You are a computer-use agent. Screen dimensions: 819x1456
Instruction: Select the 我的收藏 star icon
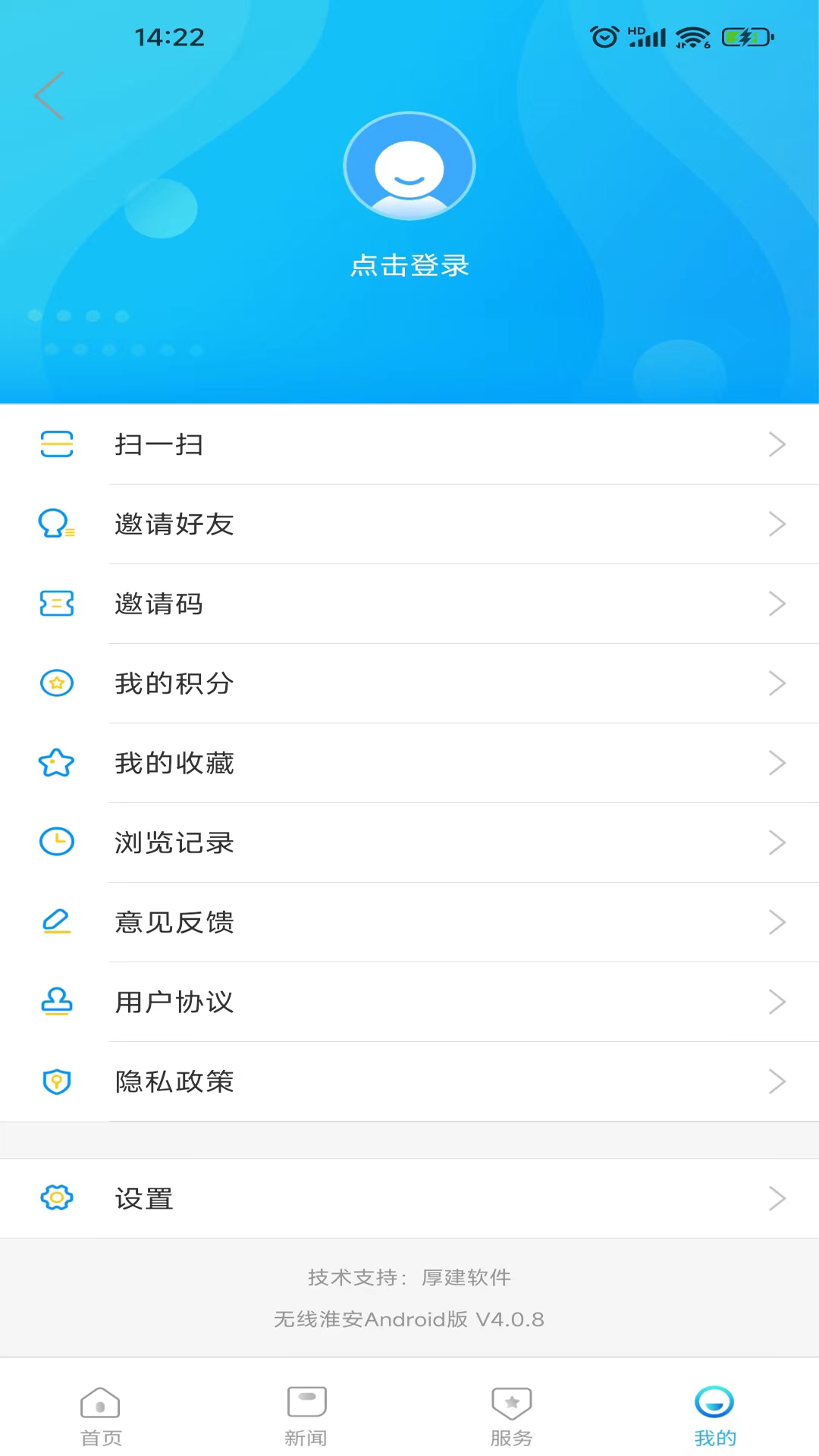56,763
